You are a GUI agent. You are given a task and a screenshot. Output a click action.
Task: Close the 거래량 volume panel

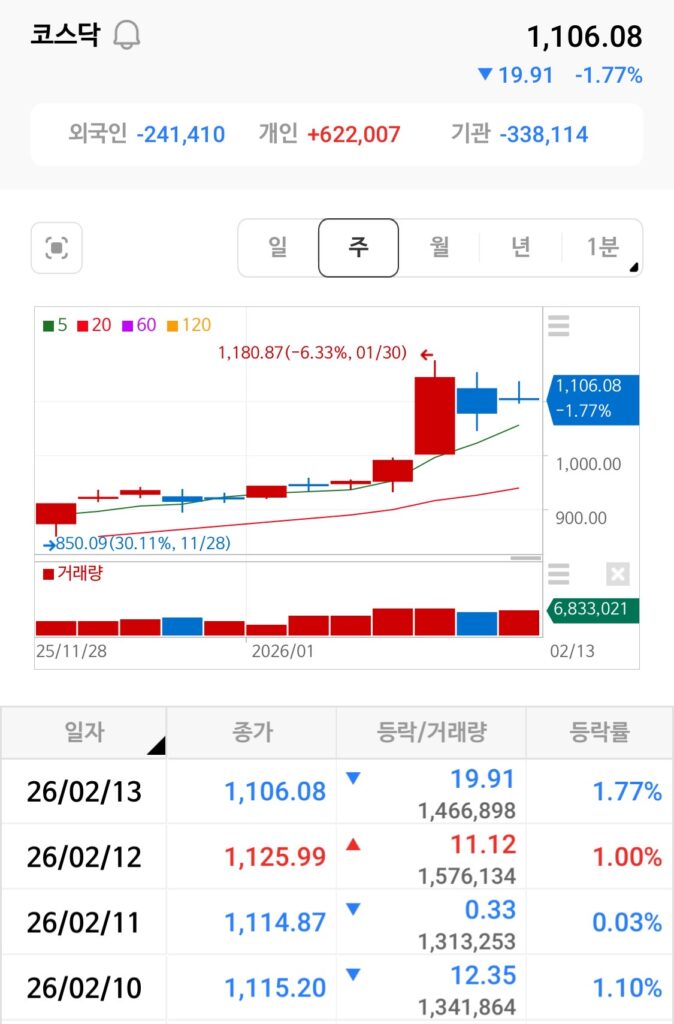[618, 574]
